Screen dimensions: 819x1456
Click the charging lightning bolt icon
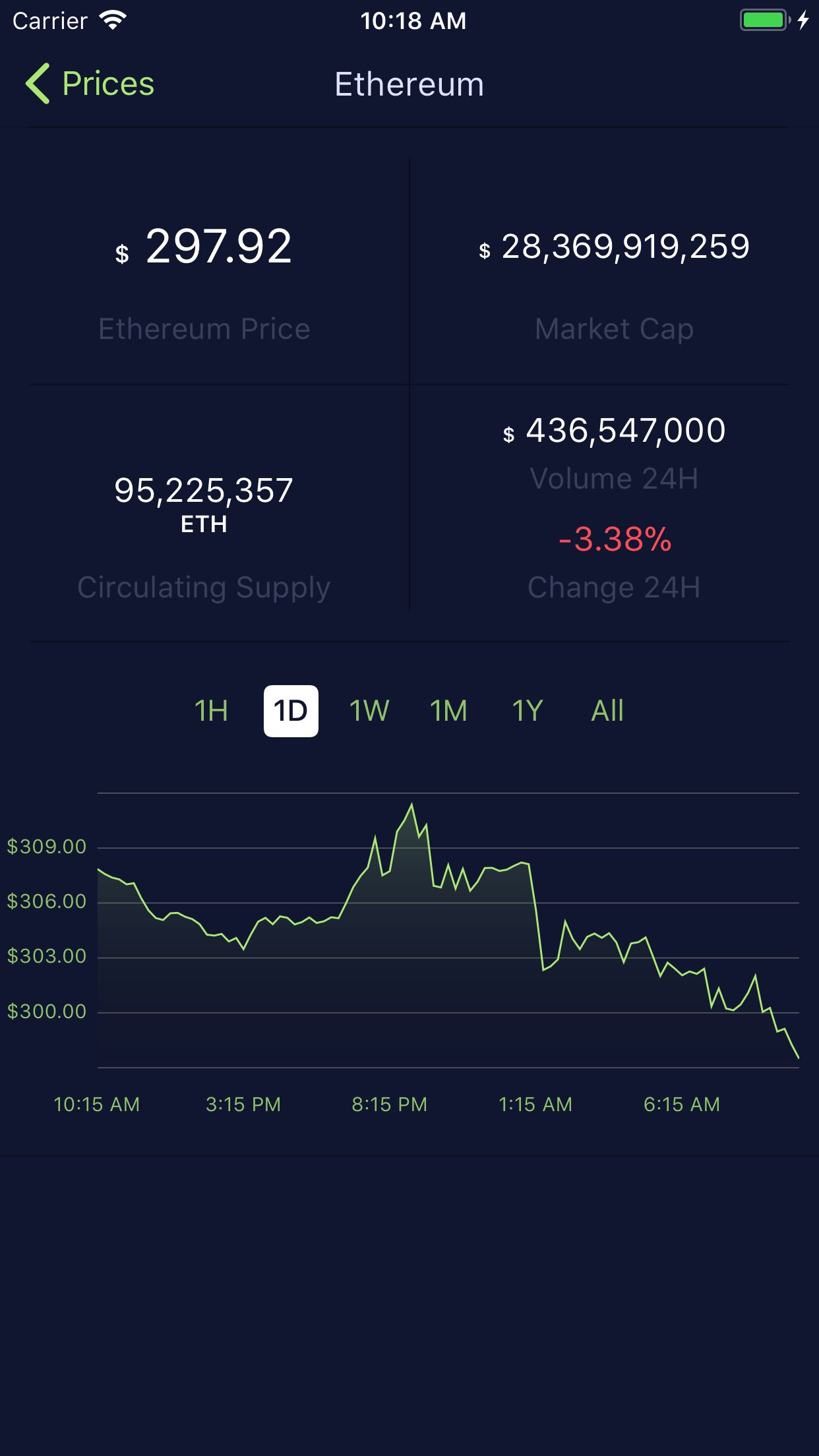point(803,21)
